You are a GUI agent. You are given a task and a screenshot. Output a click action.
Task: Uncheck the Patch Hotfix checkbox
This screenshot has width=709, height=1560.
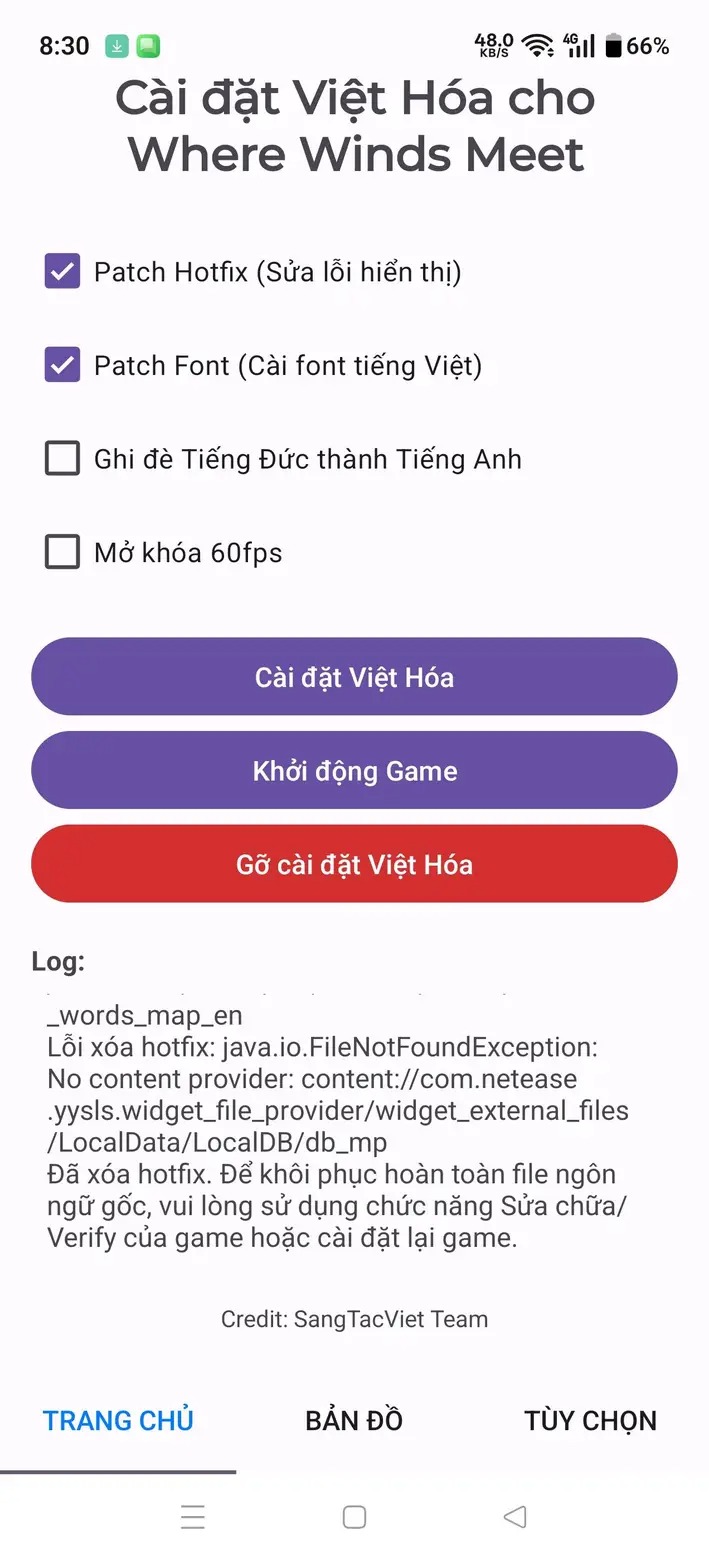(x=62, y=272)
